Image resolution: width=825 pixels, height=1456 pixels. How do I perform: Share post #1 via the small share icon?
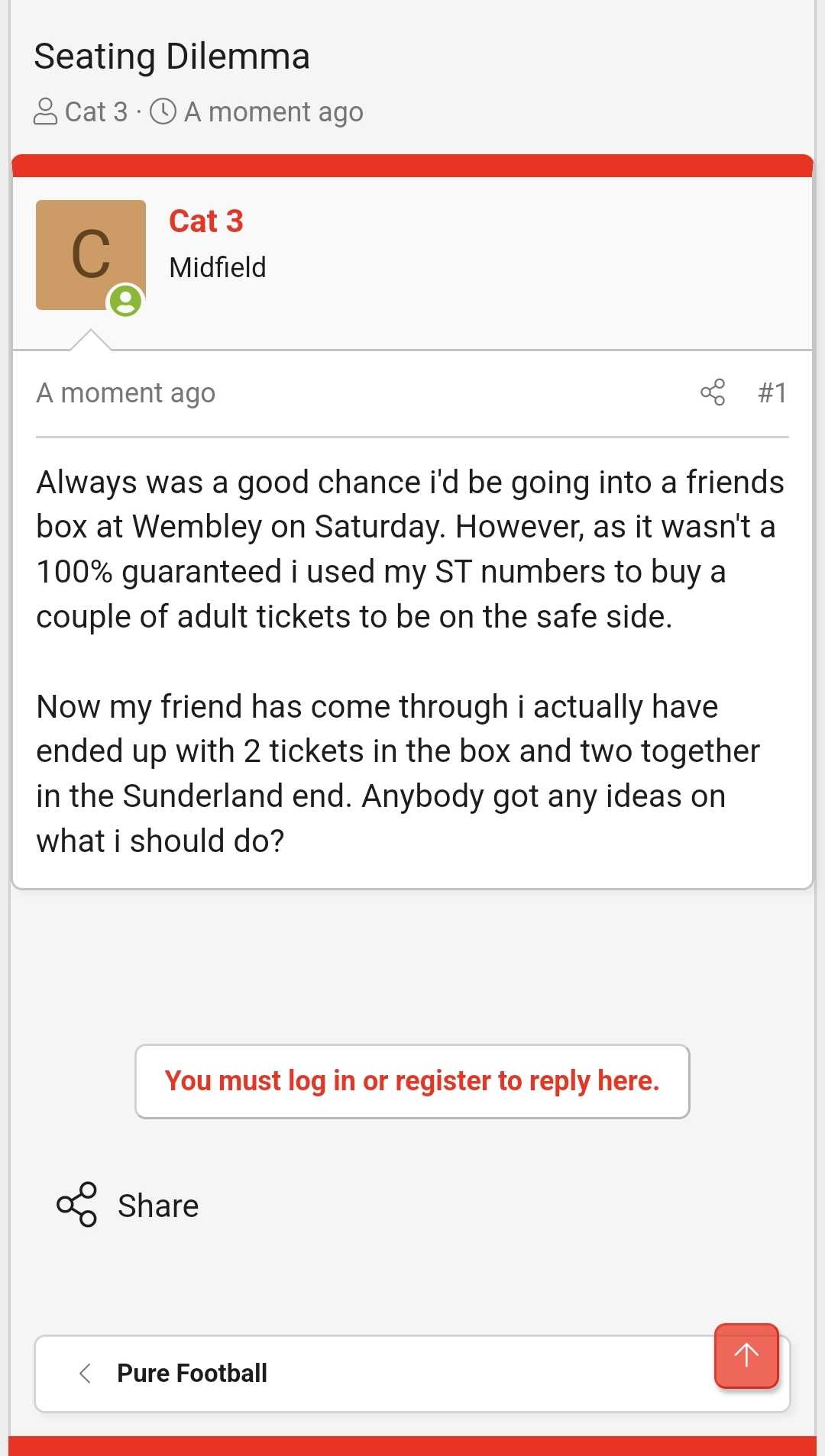pos(713,392)
